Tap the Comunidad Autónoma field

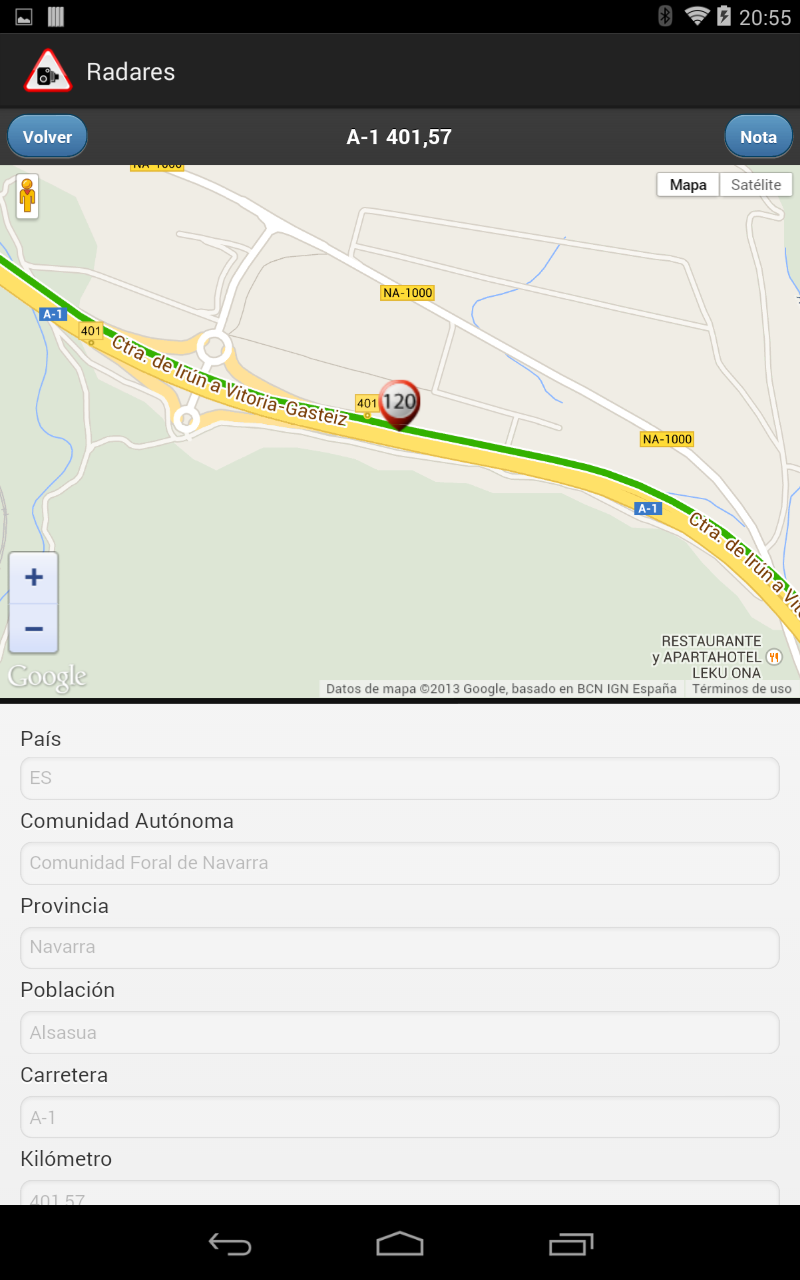pyautogui.click(x=400, y=863)
